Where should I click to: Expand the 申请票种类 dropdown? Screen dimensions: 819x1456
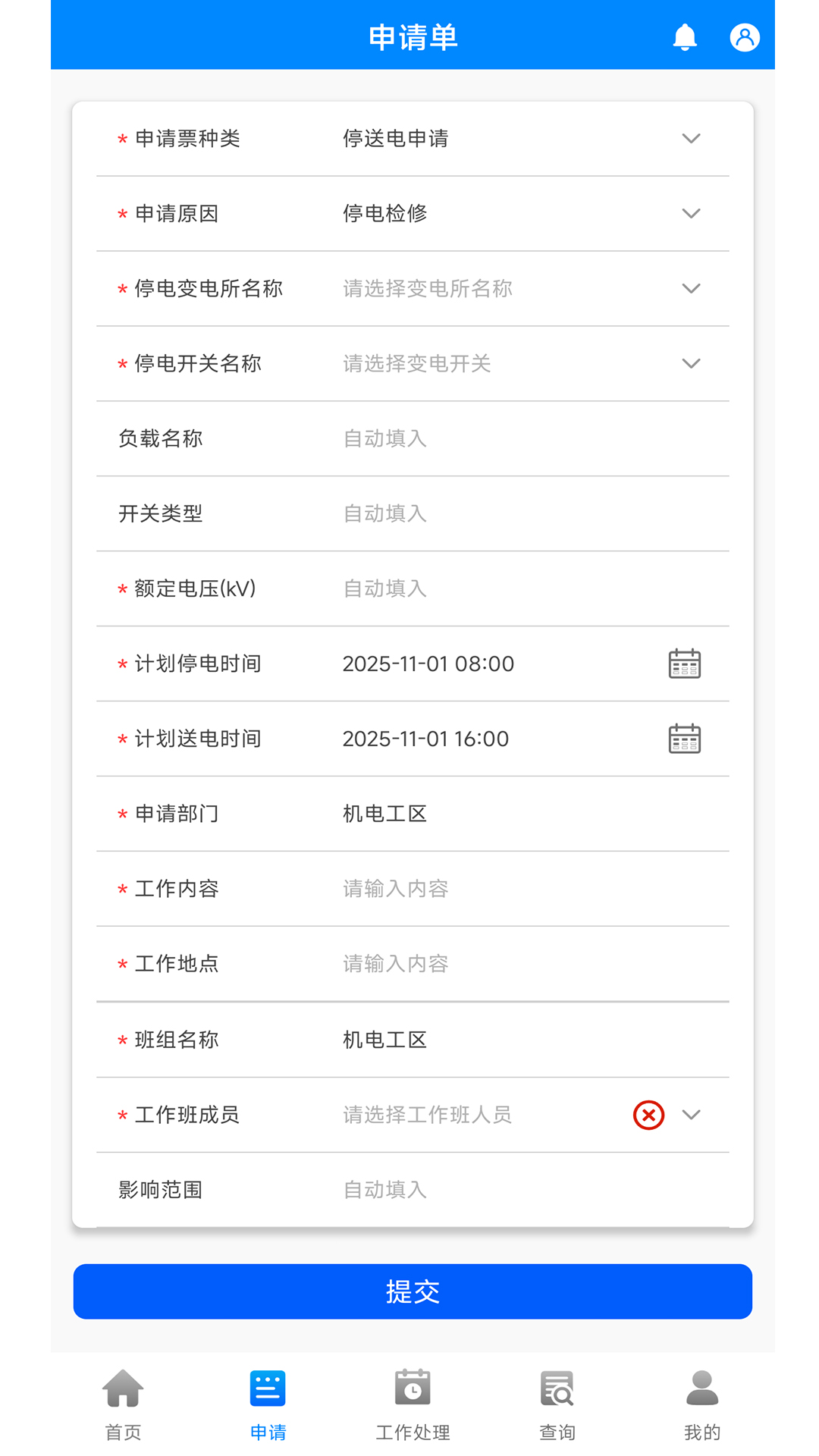pos(690,139)
